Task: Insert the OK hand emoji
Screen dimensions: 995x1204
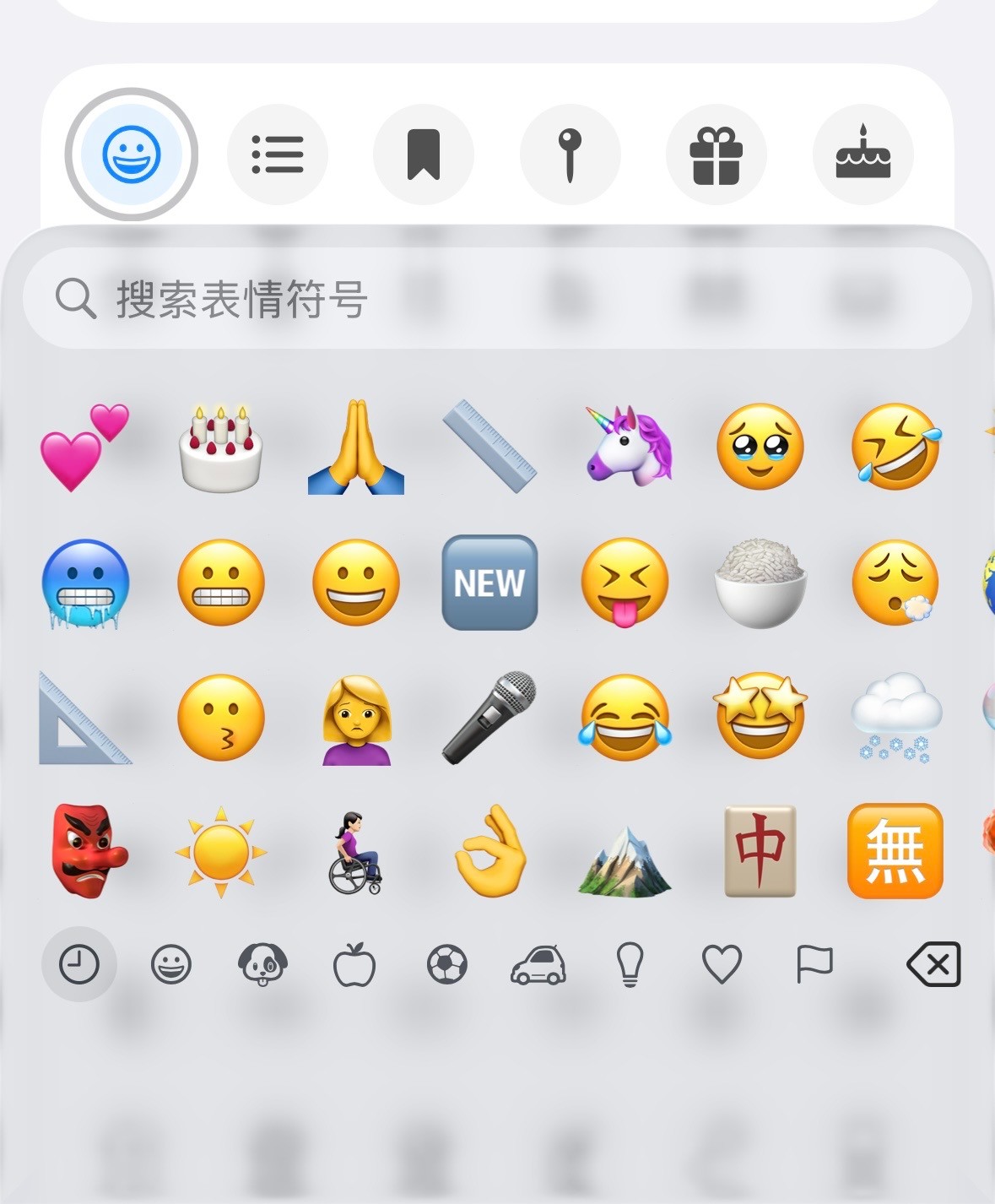Action: pos(489,851)
